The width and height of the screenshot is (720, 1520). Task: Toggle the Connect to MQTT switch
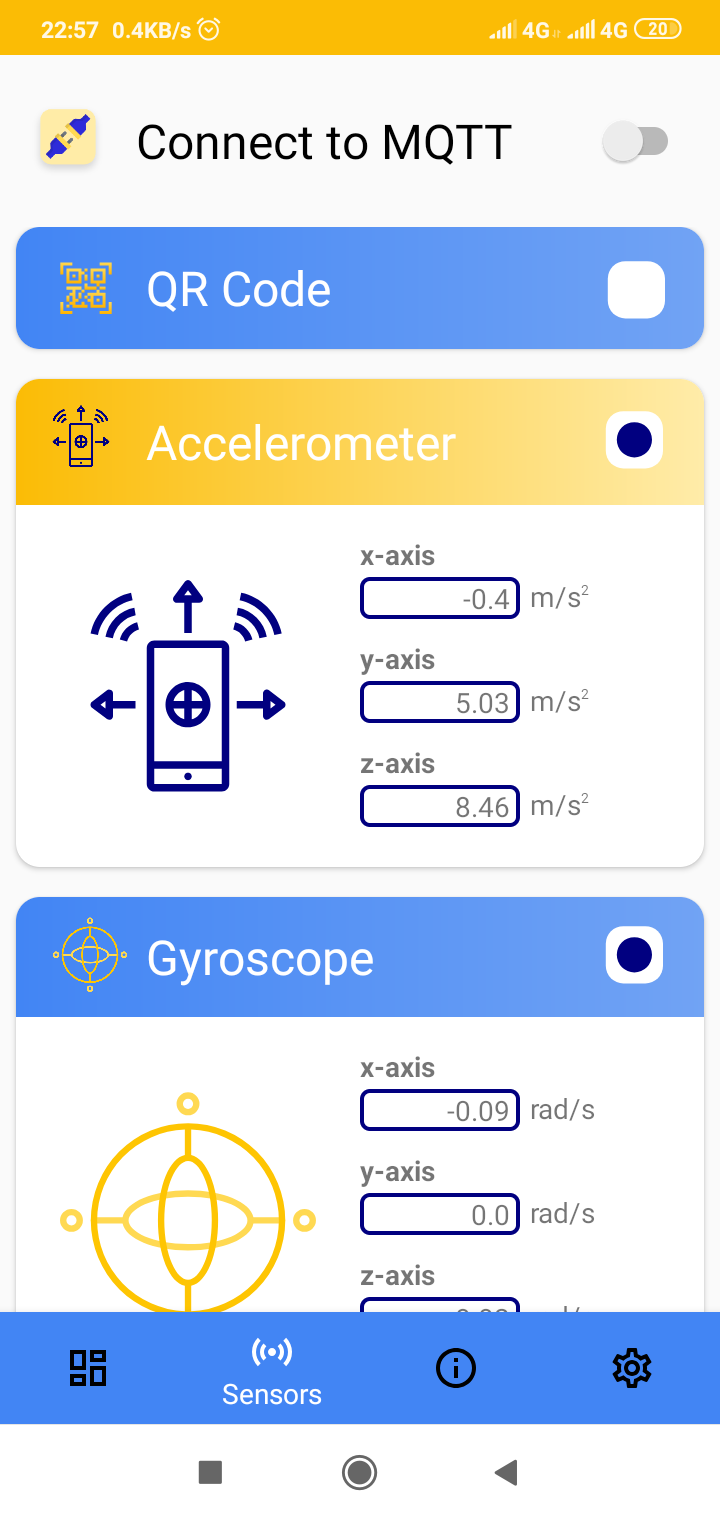click(636, 142)
